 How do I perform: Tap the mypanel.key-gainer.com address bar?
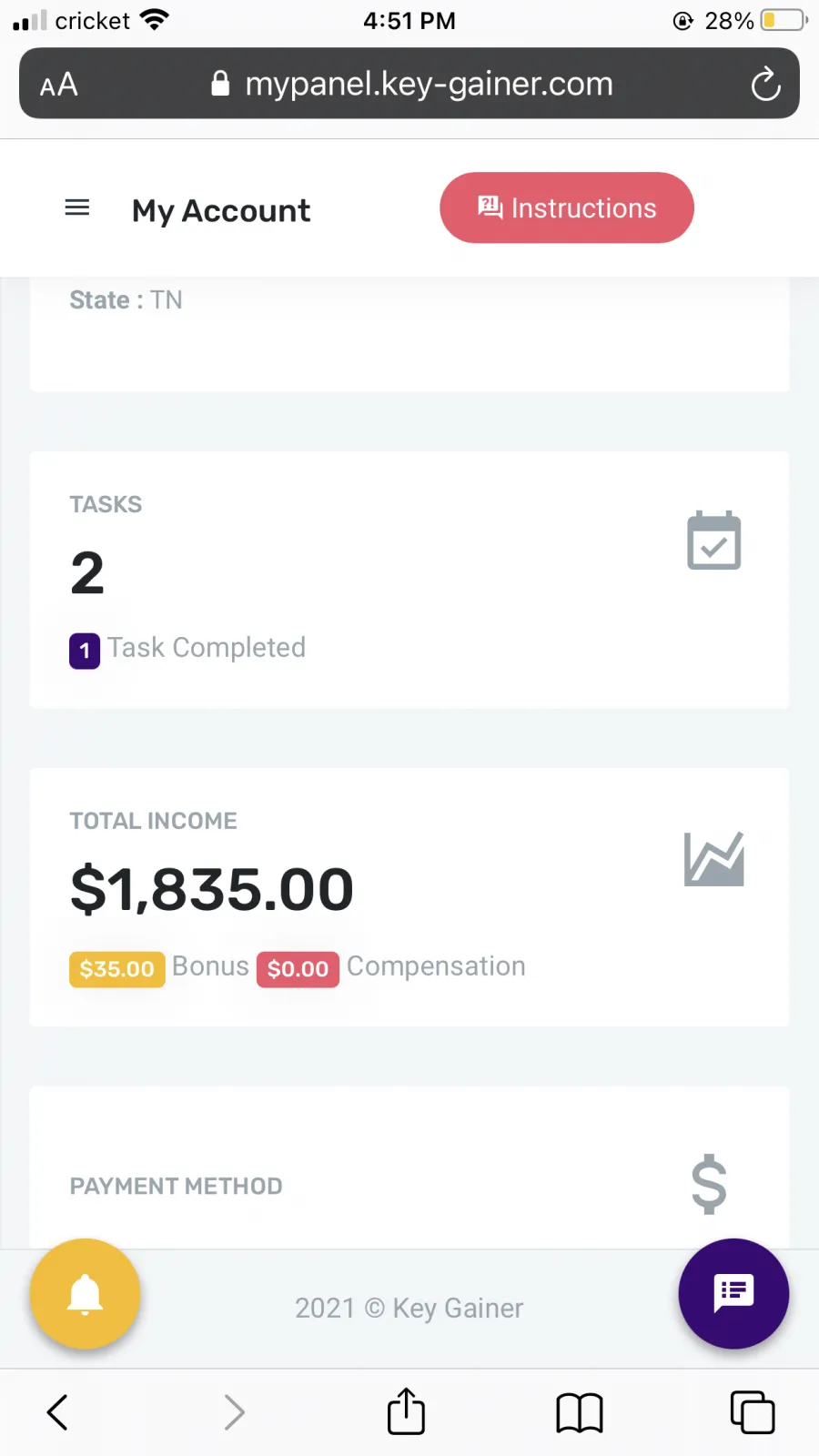point(409,84)
